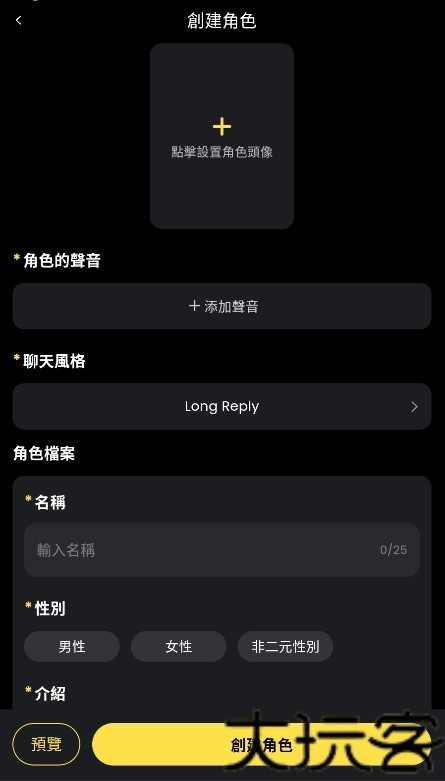Pick 非二元性別 as the gender

tap(285, 647)
